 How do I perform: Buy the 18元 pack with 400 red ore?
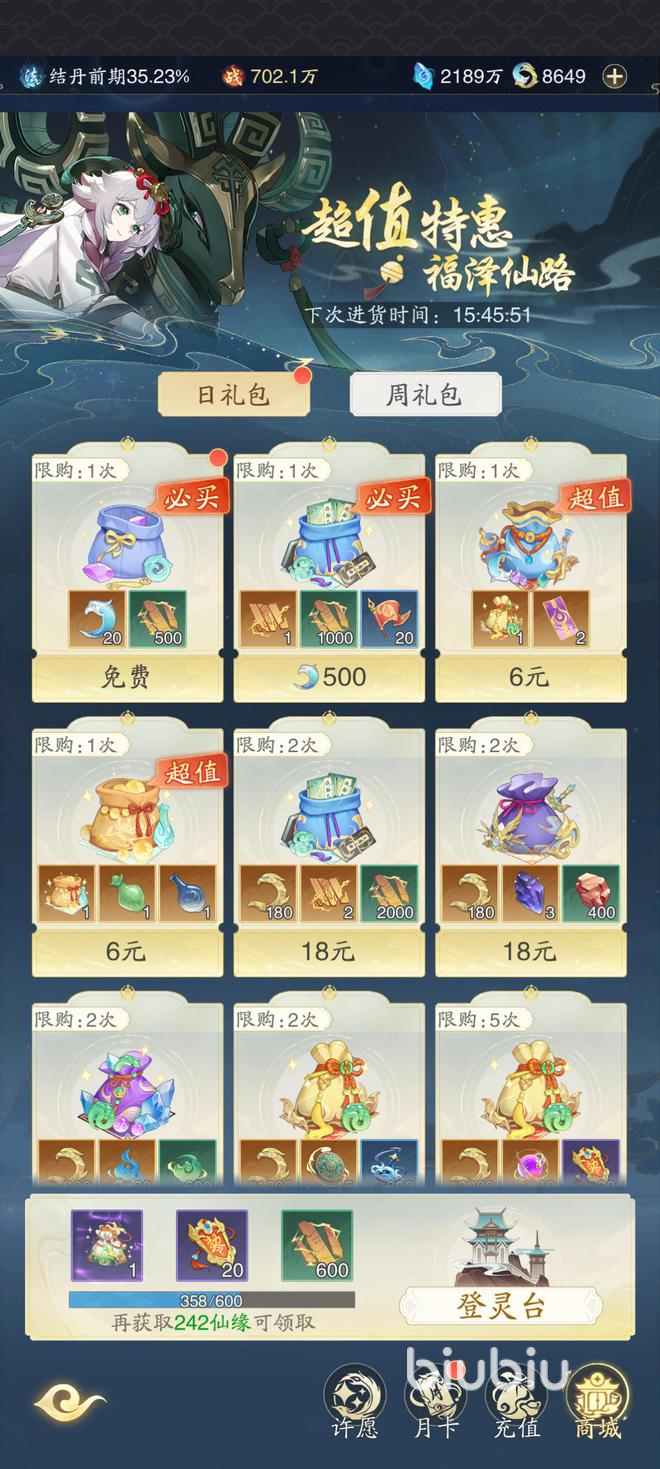[x=530, y=951]
